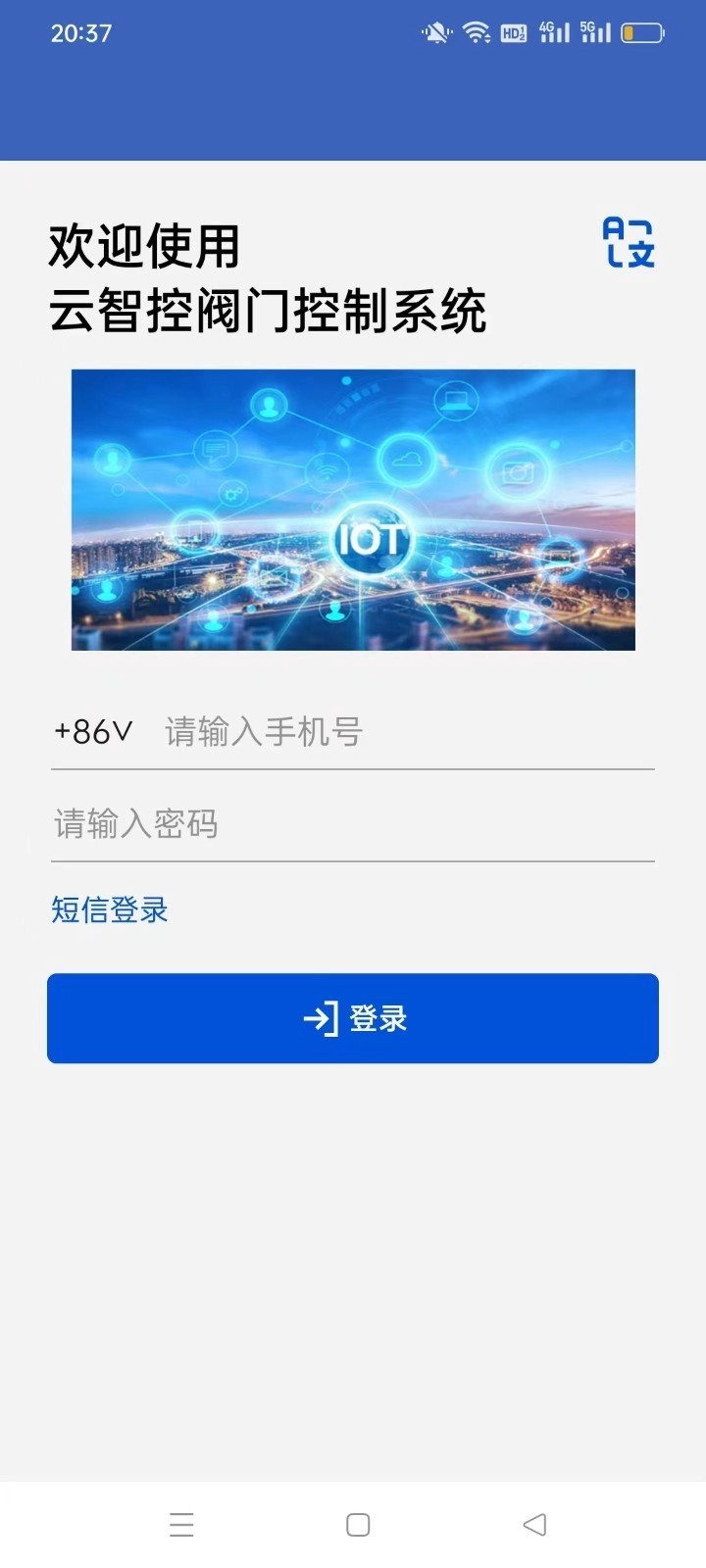Tap the back navigation triangle button
Image resolution: width=706 pixels, height=1568 pixels.
(533, 1524)
